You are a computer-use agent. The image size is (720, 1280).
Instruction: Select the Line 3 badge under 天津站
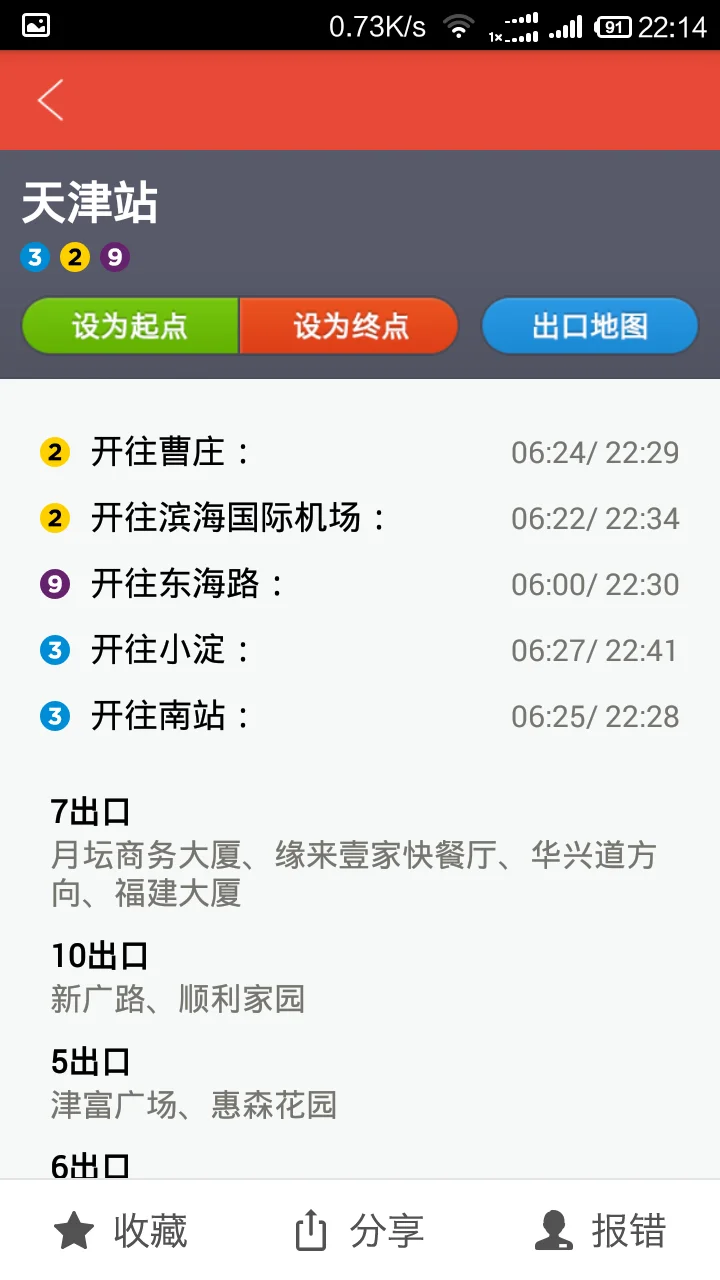(35, 257)
